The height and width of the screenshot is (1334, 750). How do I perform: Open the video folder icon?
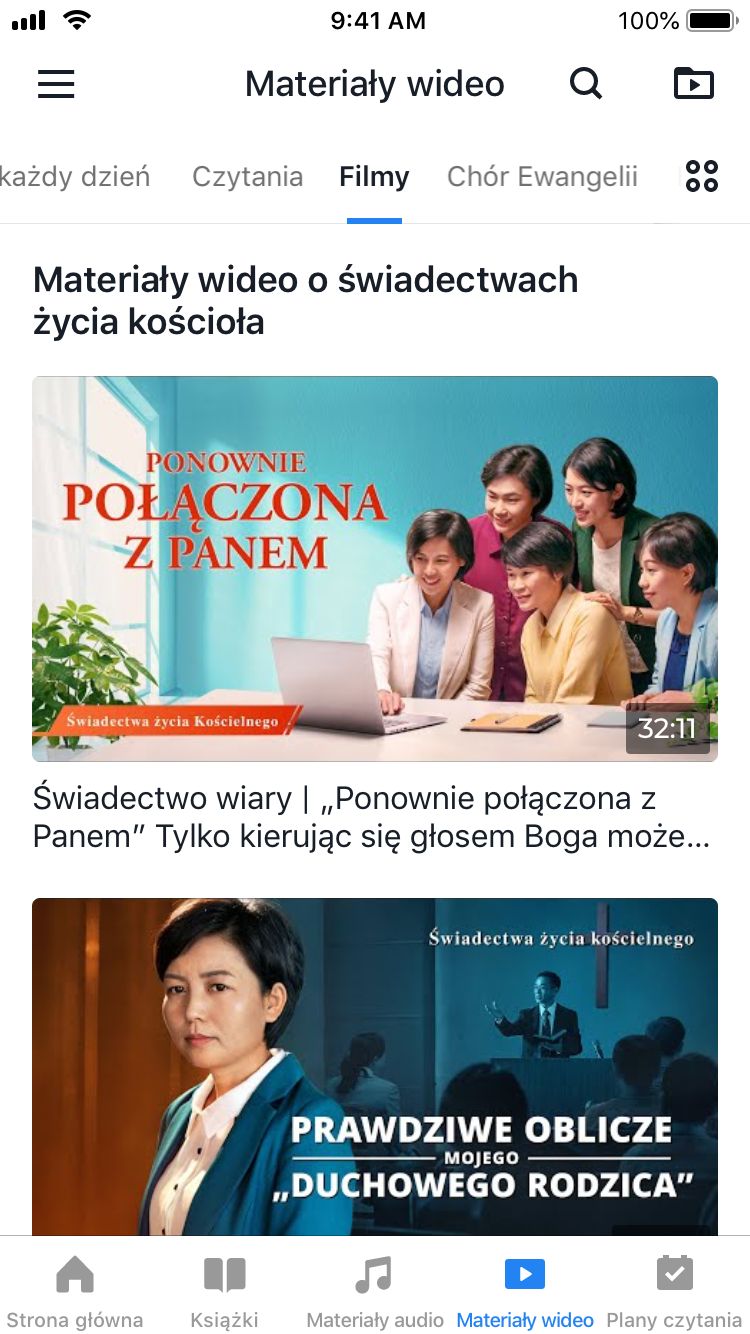694,84
